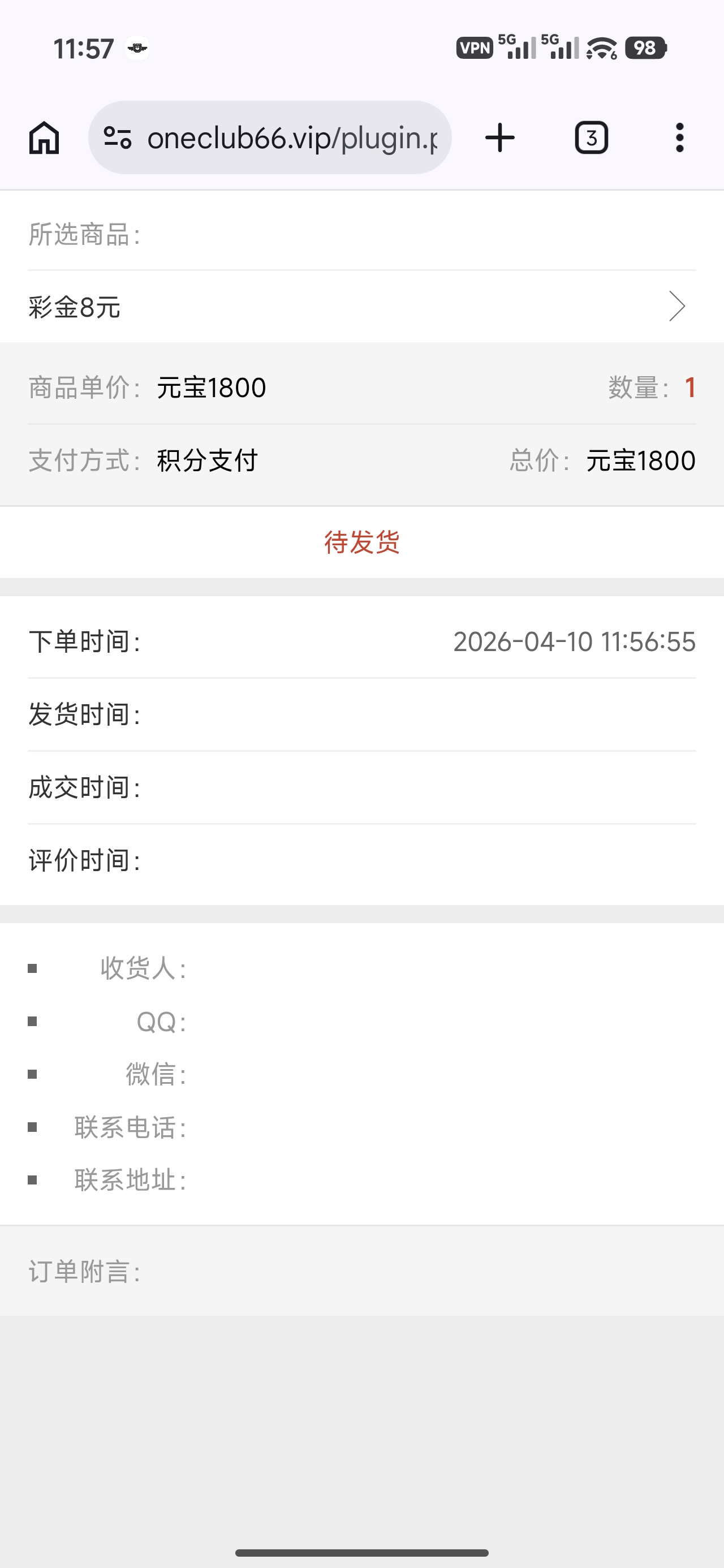The width and height of the screenshot is (724, 1568).
Task: Open a new browser tab
Action: tap(500, 137)
